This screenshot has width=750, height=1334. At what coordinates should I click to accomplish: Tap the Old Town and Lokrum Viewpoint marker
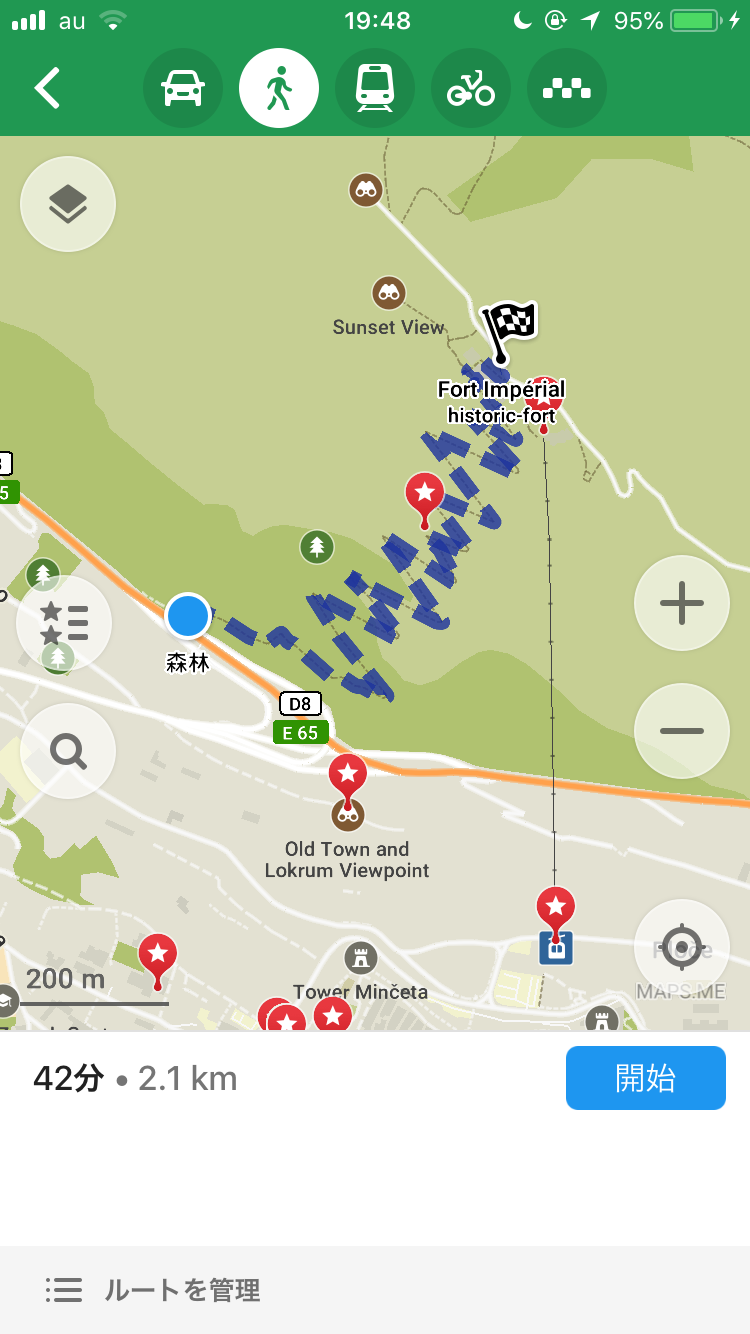(348, 815)
